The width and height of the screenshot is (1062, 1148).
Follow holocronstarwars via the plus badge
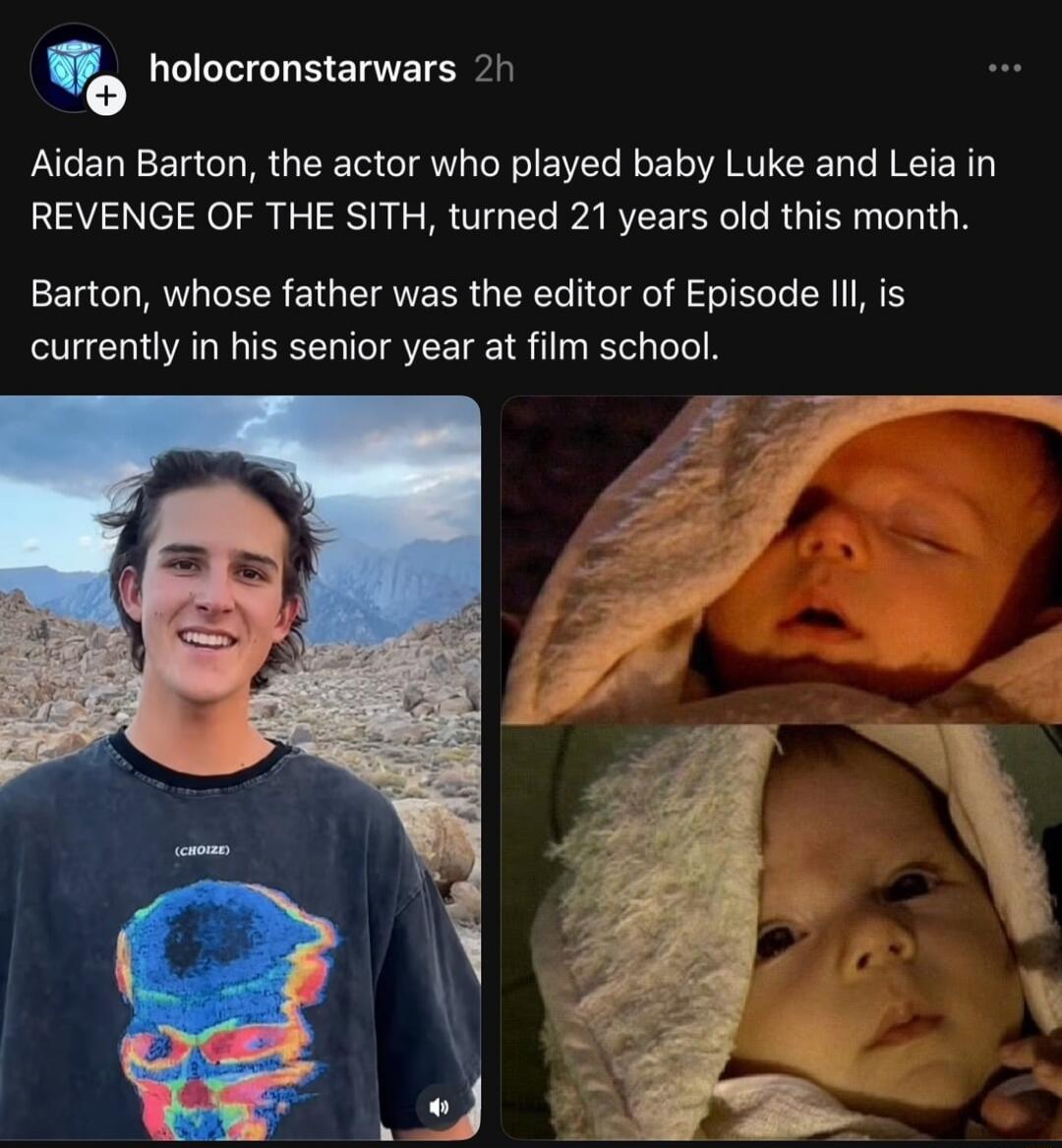click(x=106, y=96)
